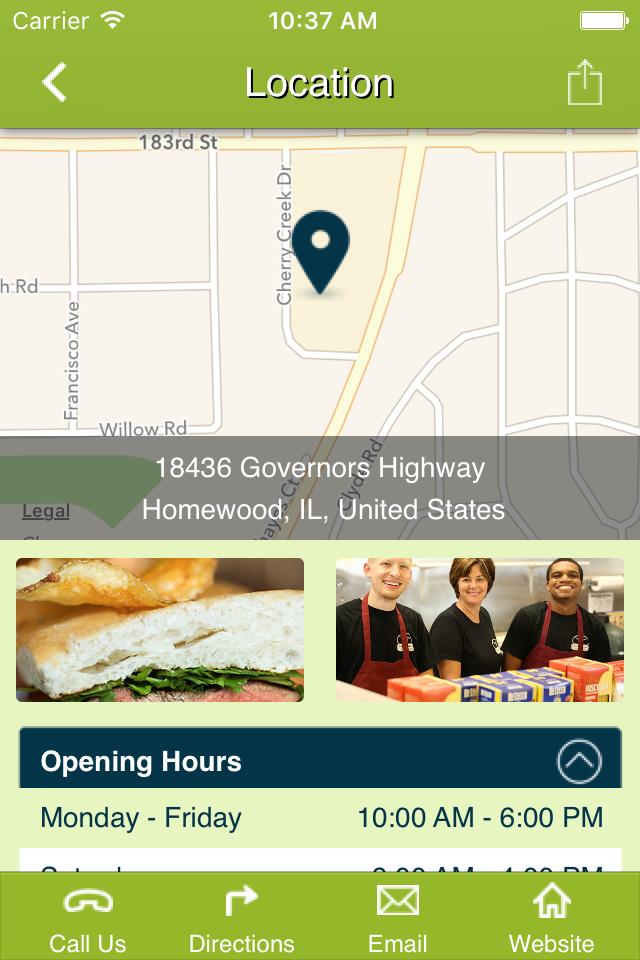Open the Website tab
Image resolution: width=640 pixels, height=960 pixels.
[551, 918]
